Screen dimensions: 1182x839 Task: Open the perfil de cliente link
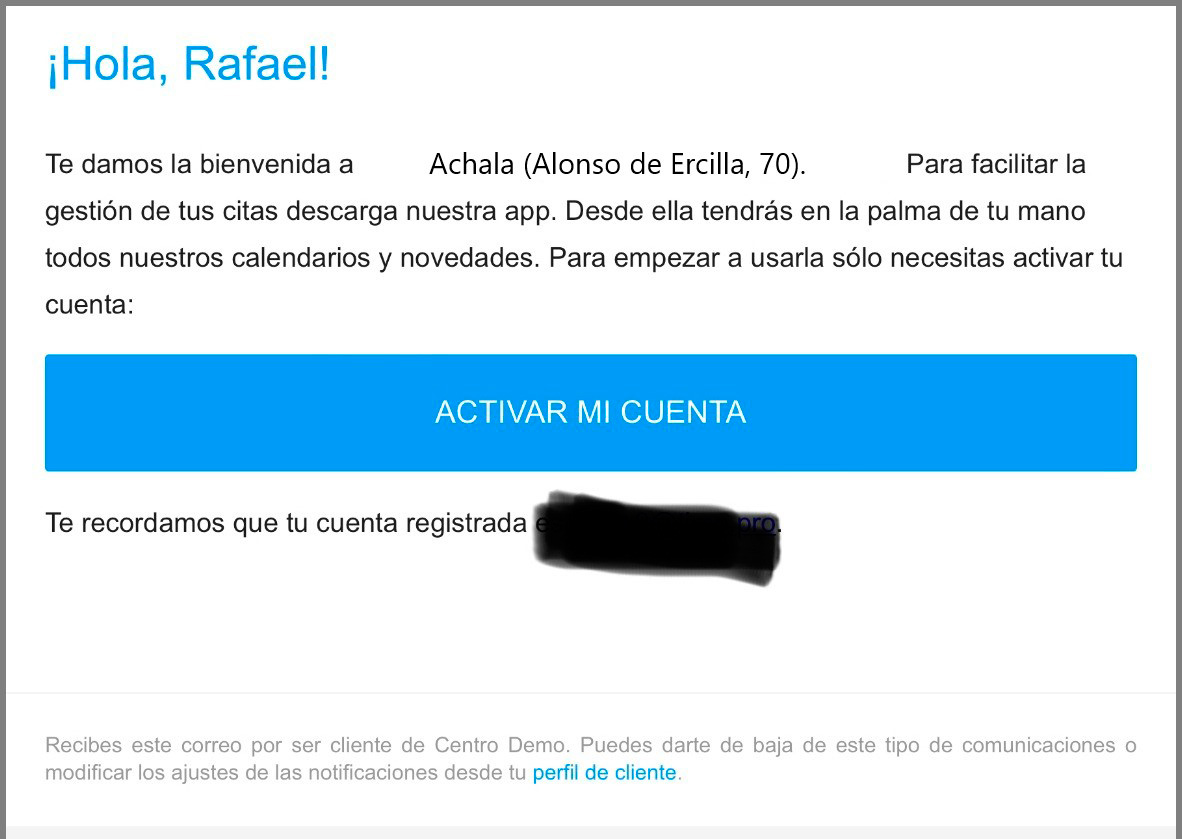[x=604, y=772]
